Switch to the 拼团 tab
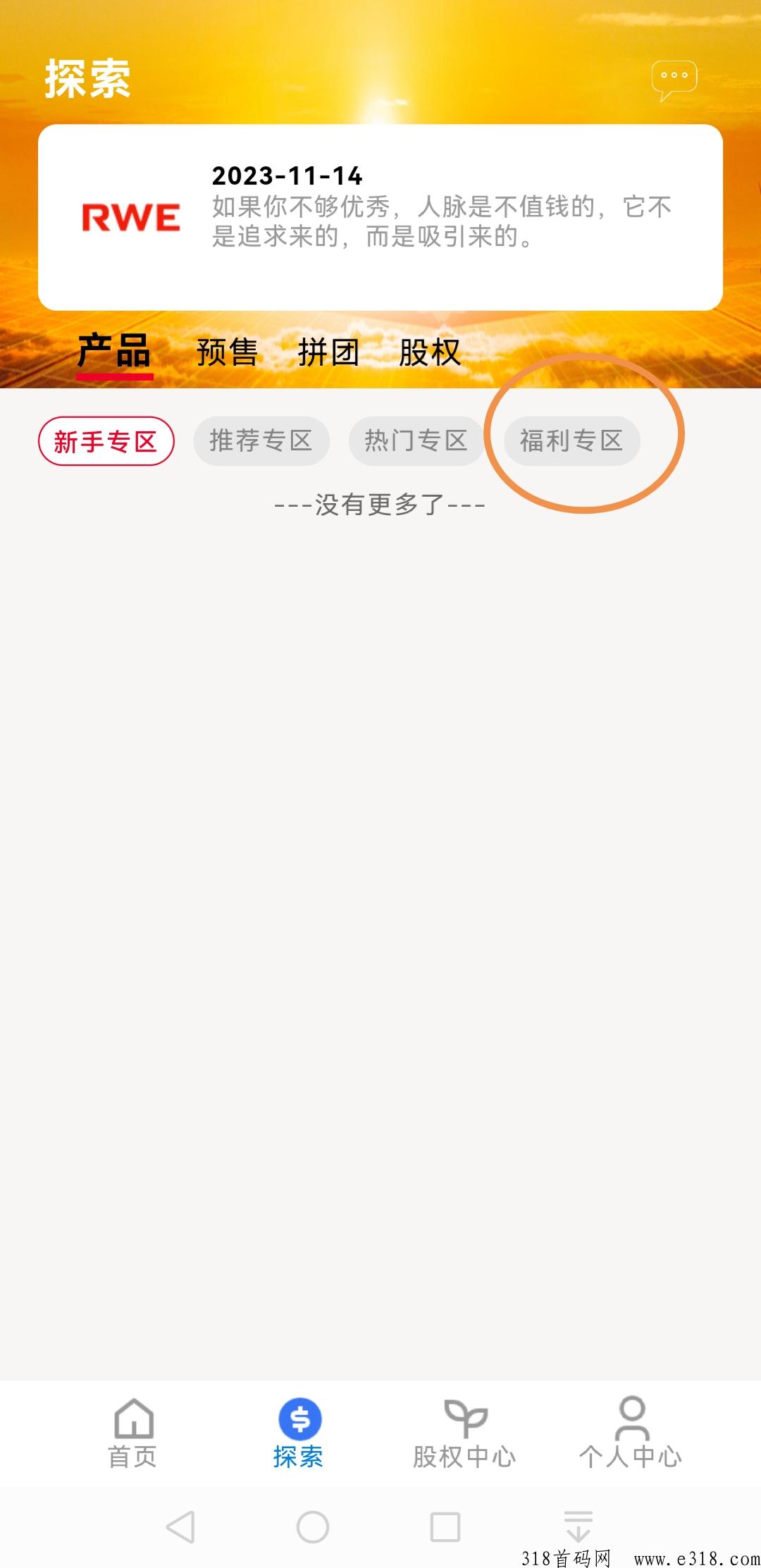Viewport: 761px width, 1568px height. click(x=328, y=352)
